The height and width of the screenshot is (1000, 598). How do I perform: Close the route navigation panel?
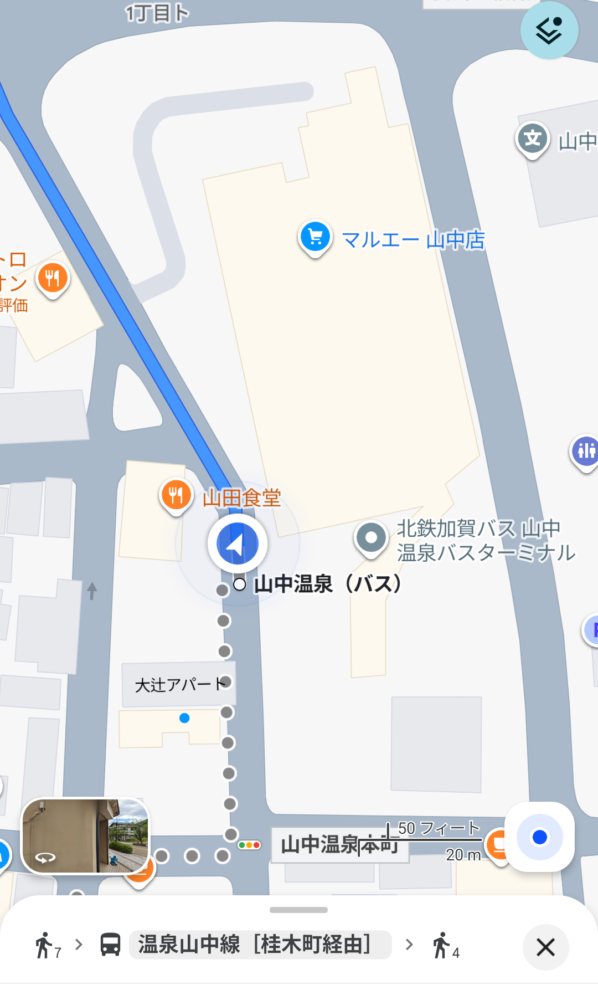tap(545, 947)
